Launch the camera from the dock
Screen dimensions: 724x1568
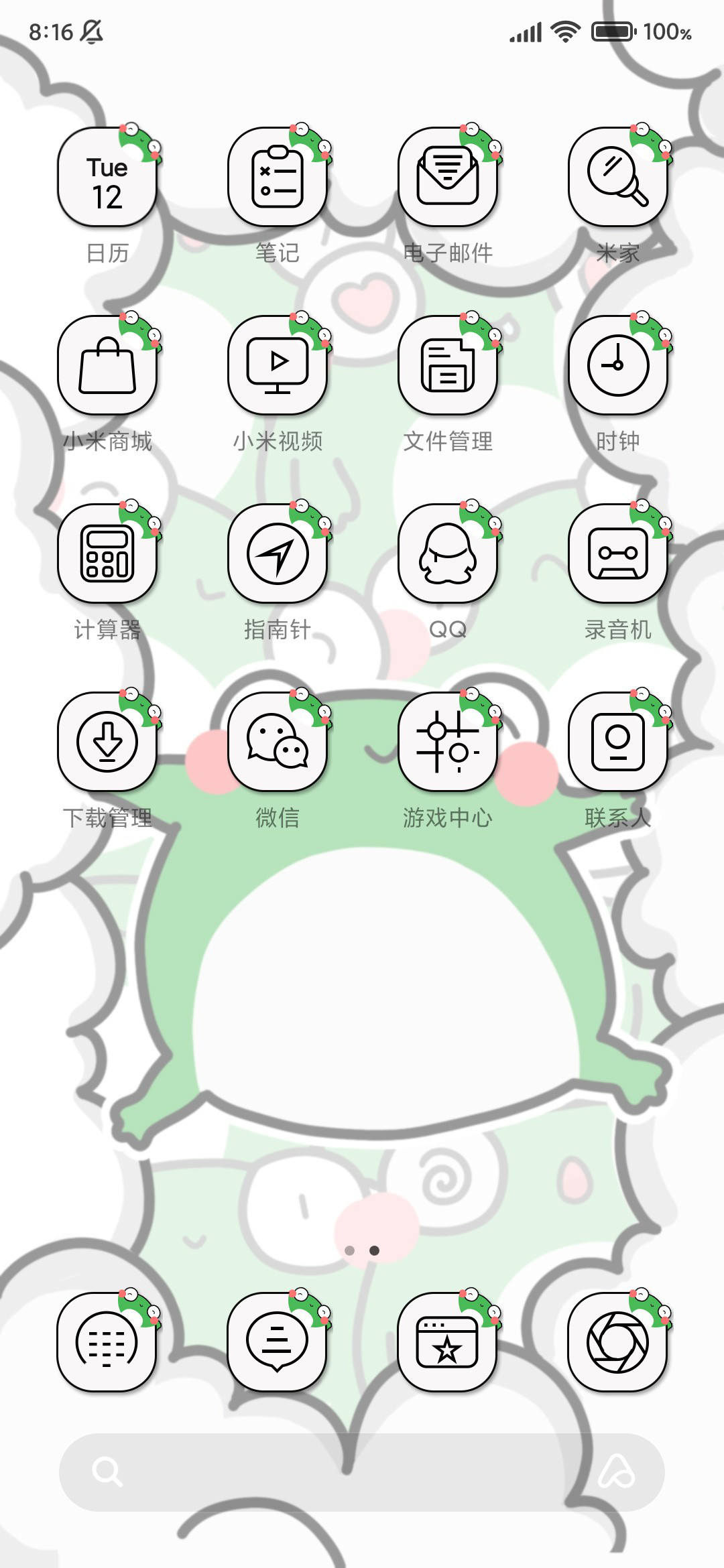click(618, 1342)
